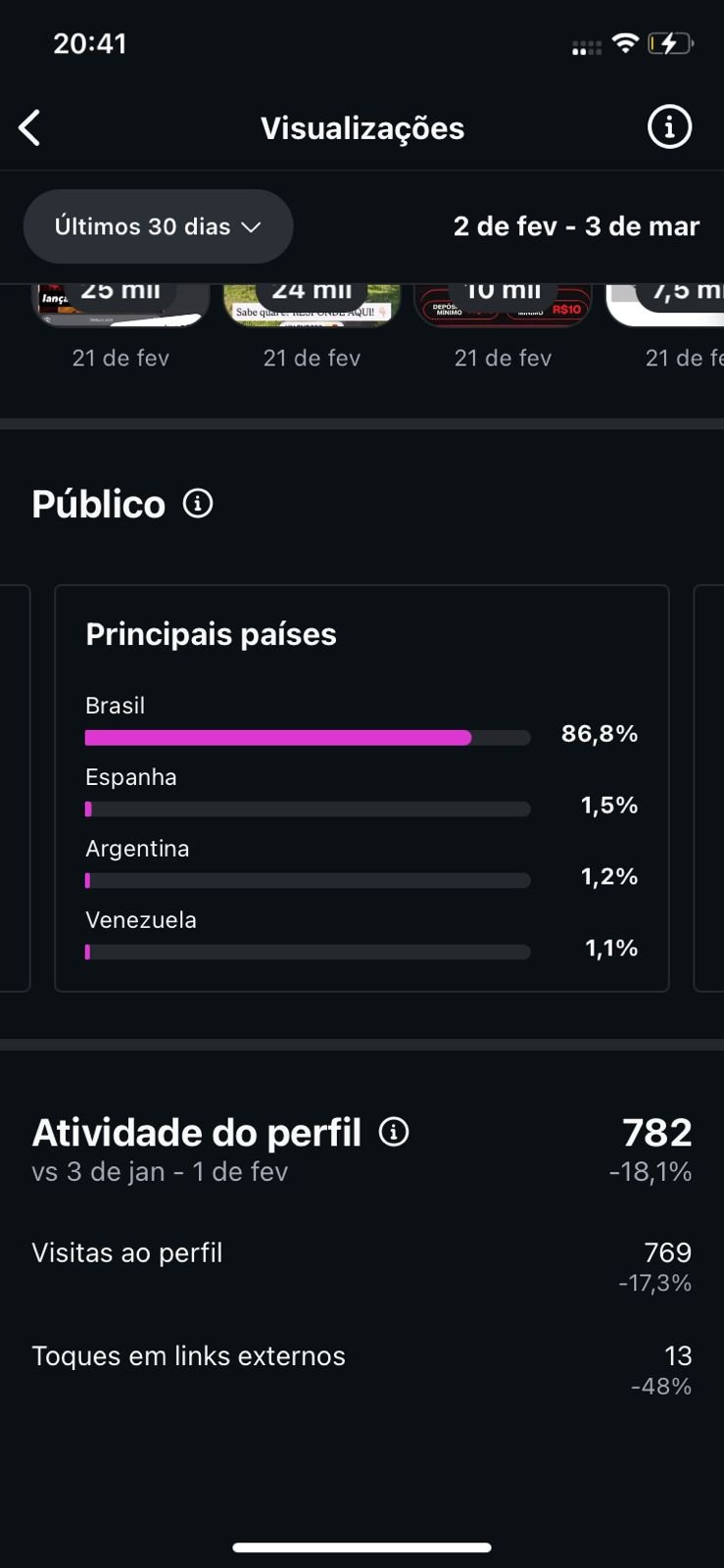Show info about Atividade do perfil

click(394, 1132)
